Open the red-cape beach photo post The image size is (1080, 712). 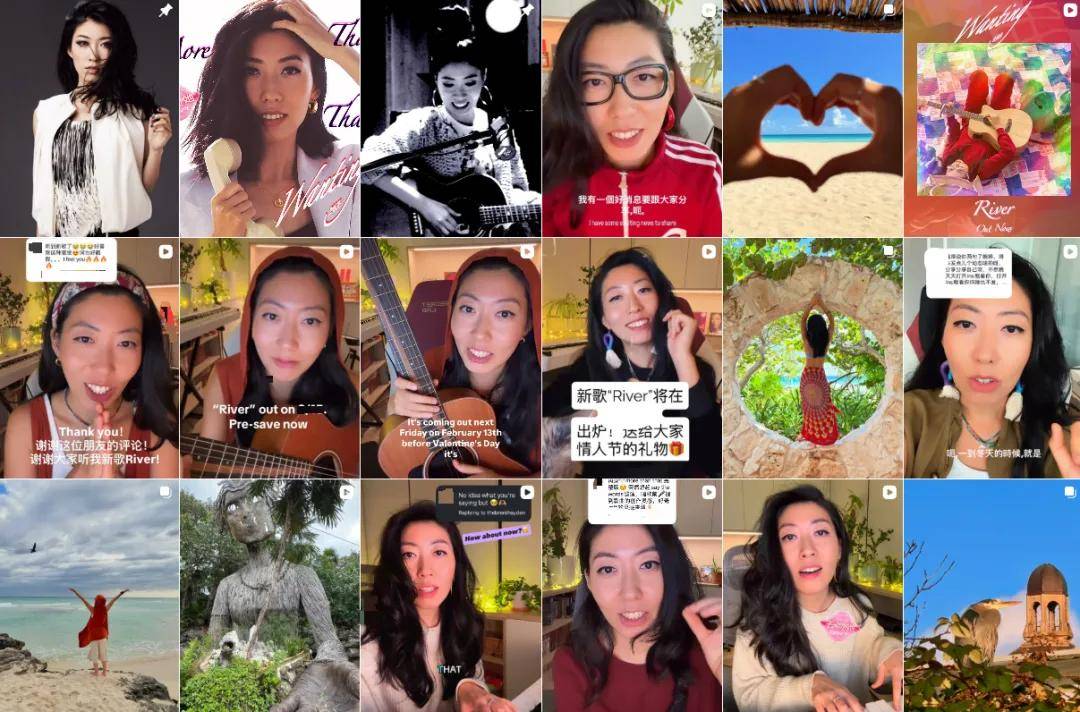(89, 596)
